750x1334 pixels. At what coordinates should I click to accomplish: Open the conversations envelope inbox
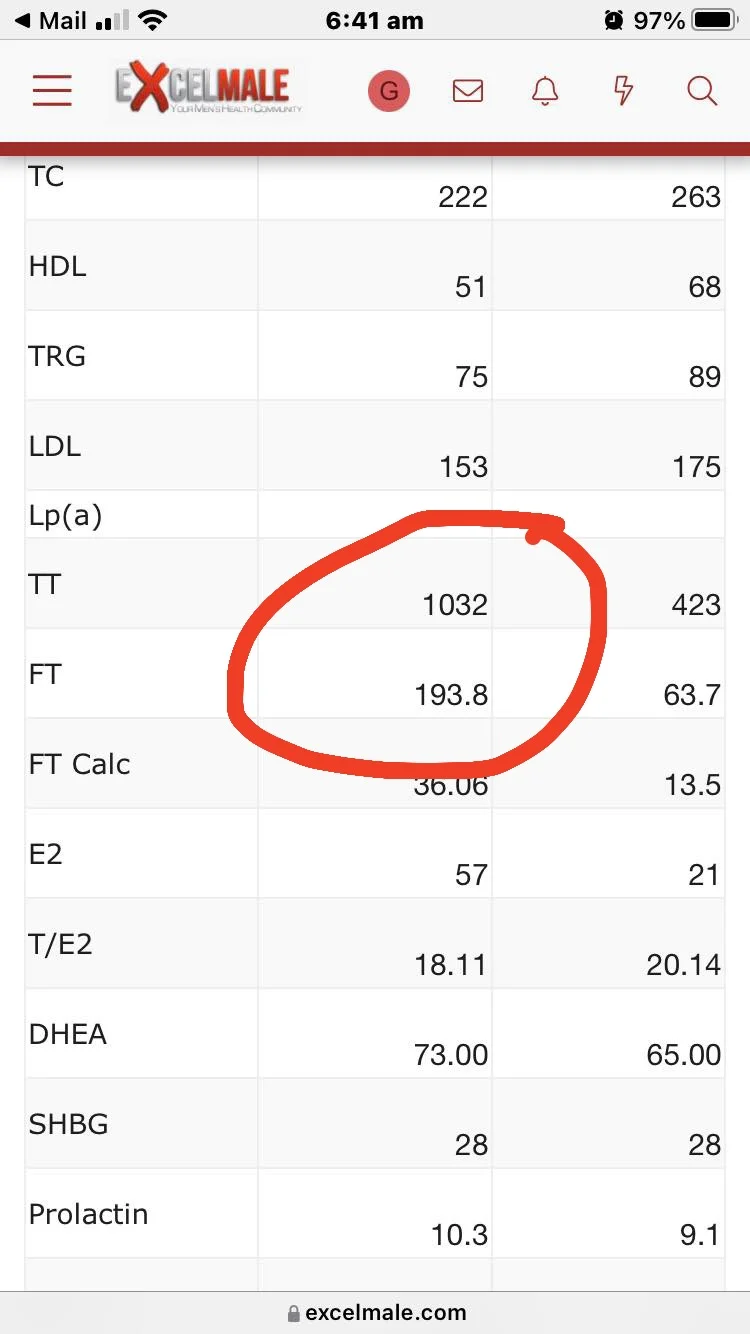coord(467,91)
